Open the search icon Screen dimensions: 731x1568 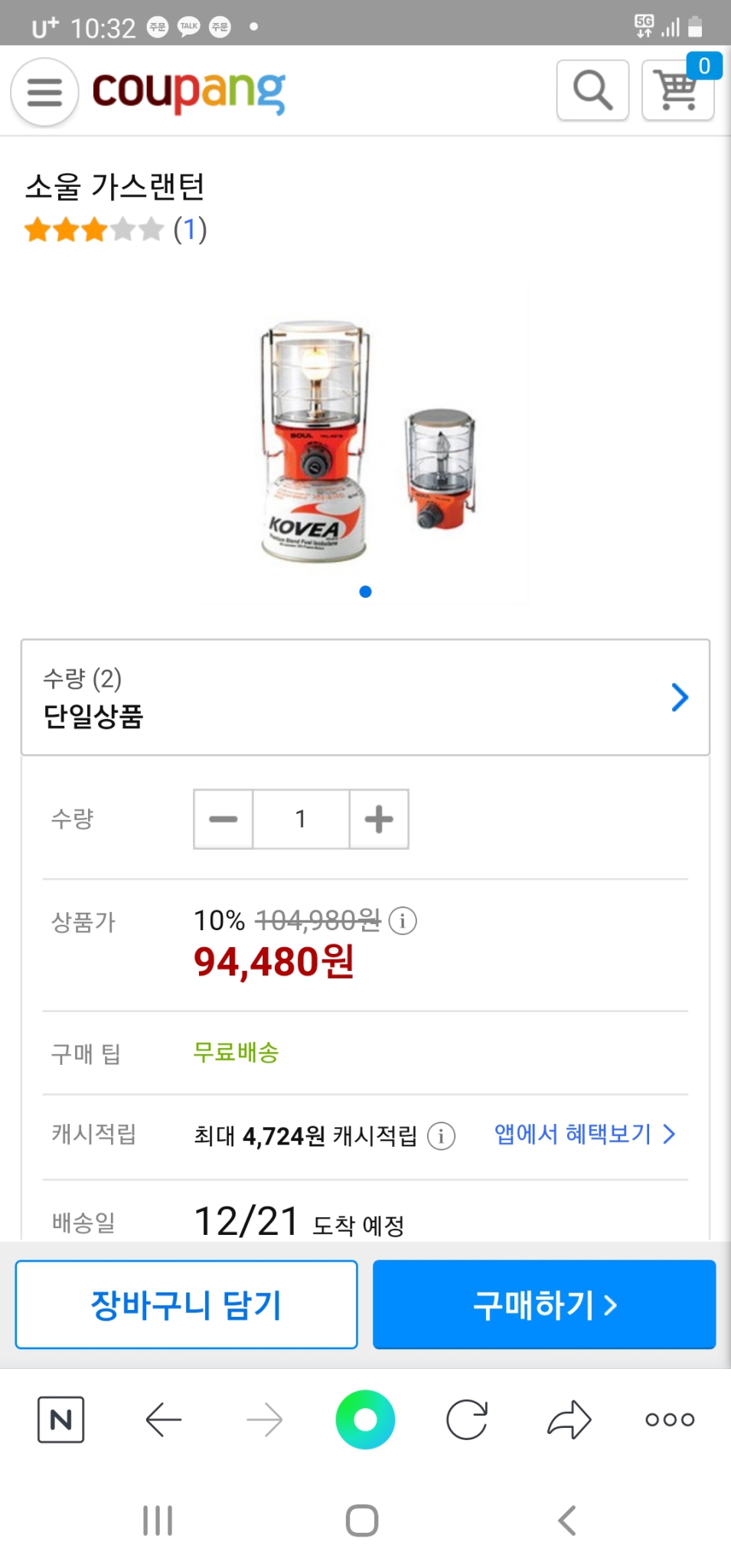pyautogui.click(x=592, y=90)
